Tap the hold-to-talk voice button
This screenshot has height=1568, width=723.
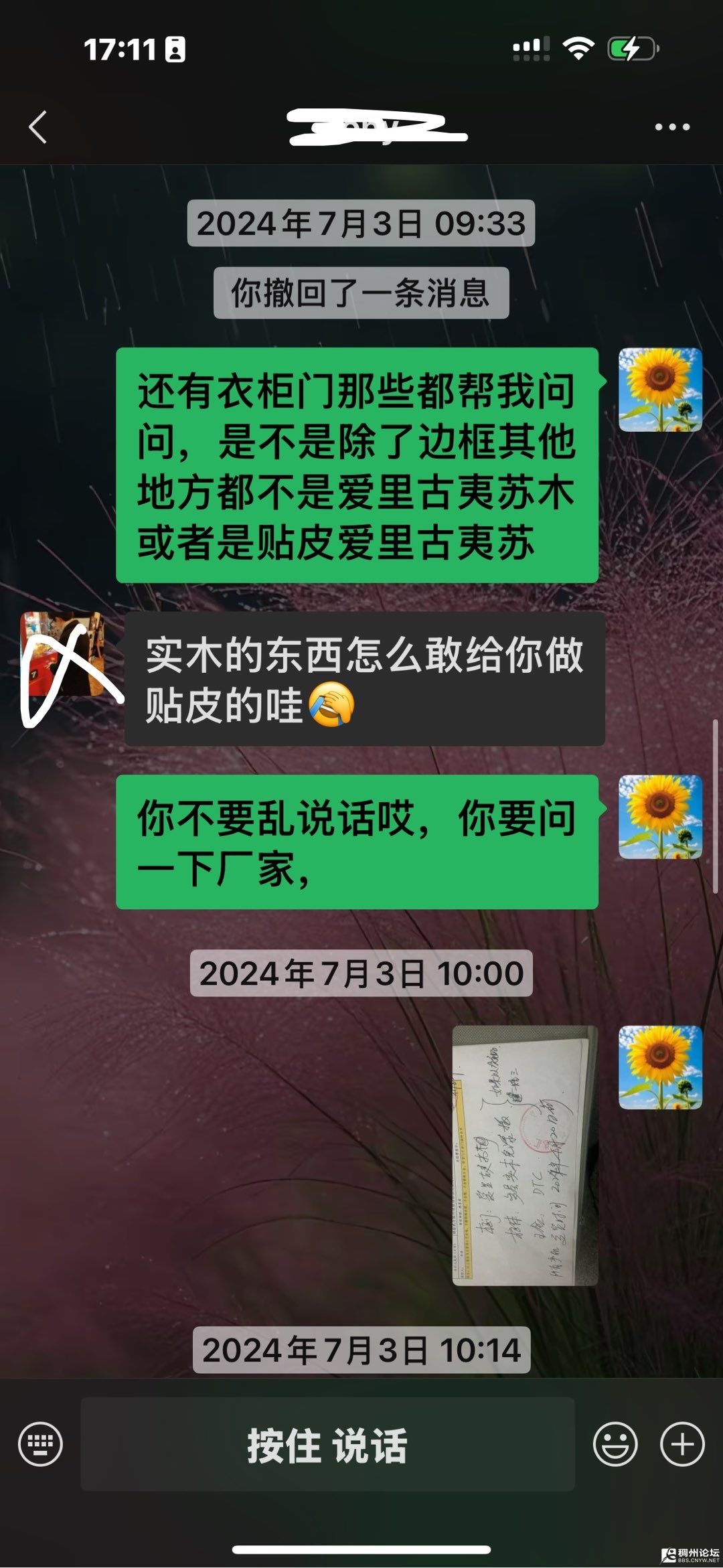pos(327,1444)
